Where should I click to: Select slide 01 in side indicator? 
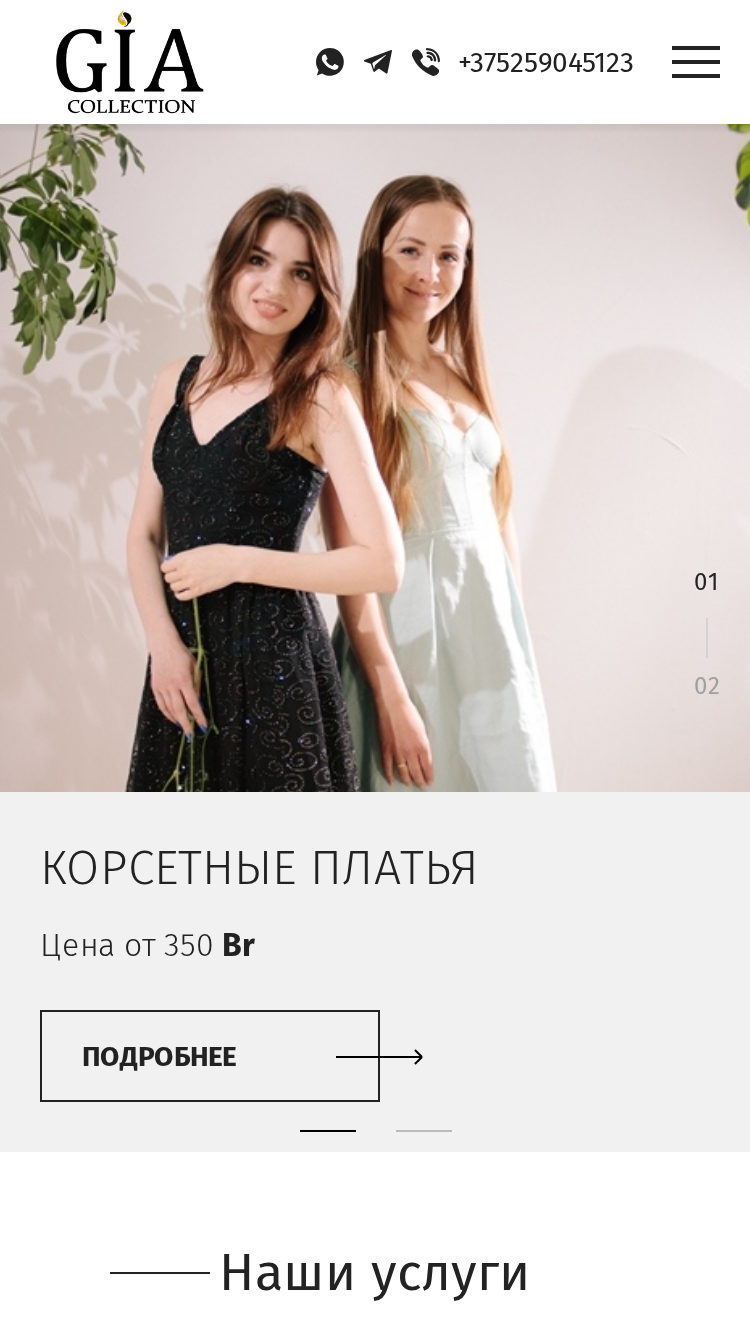[707, 582]
